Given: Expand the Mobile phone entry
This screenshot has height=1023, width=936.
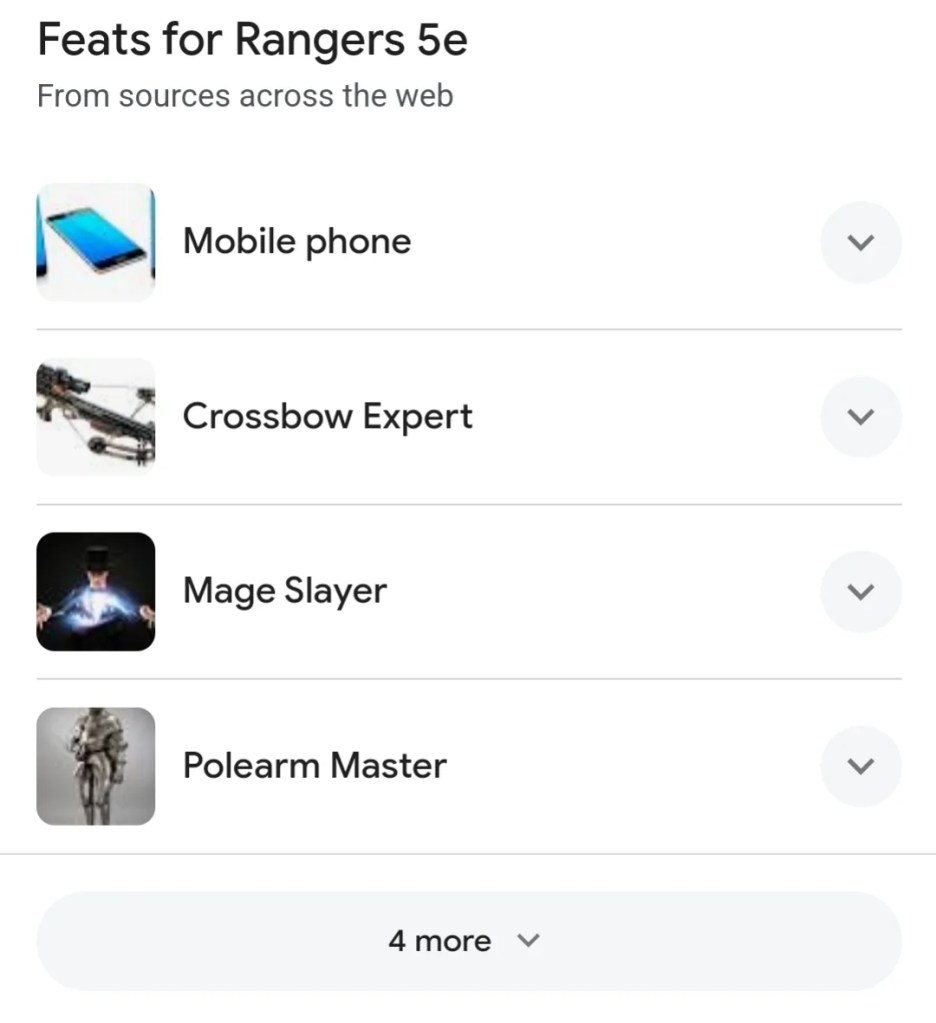Looking at the screenshot, I should [860, 242].
